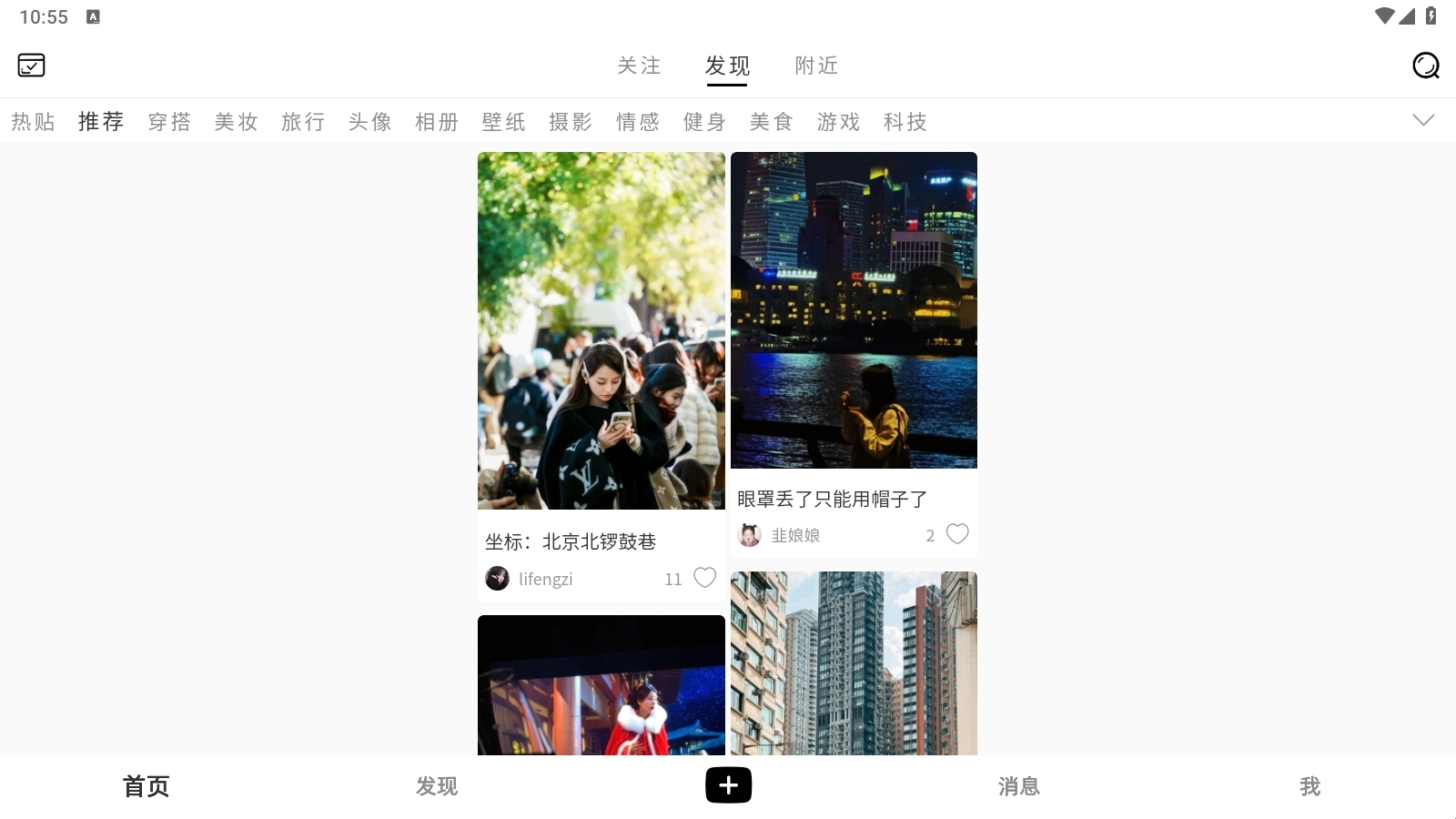This screenshot has height=819, width=1456.
Task: Expand the full category list chevron
Action: 1423,120
